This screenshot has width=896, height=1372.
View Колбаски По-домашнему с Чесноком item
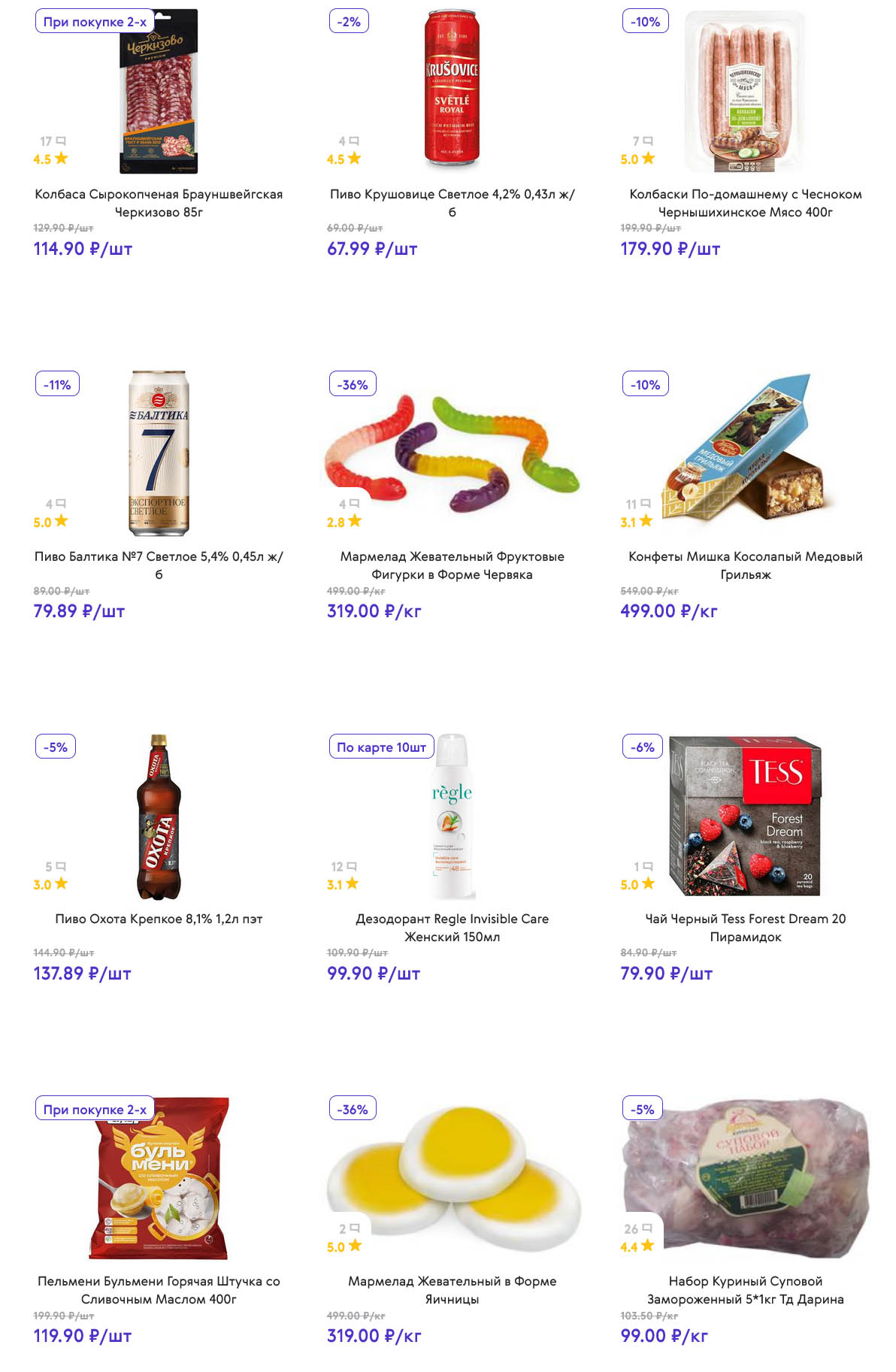point(745,202)
